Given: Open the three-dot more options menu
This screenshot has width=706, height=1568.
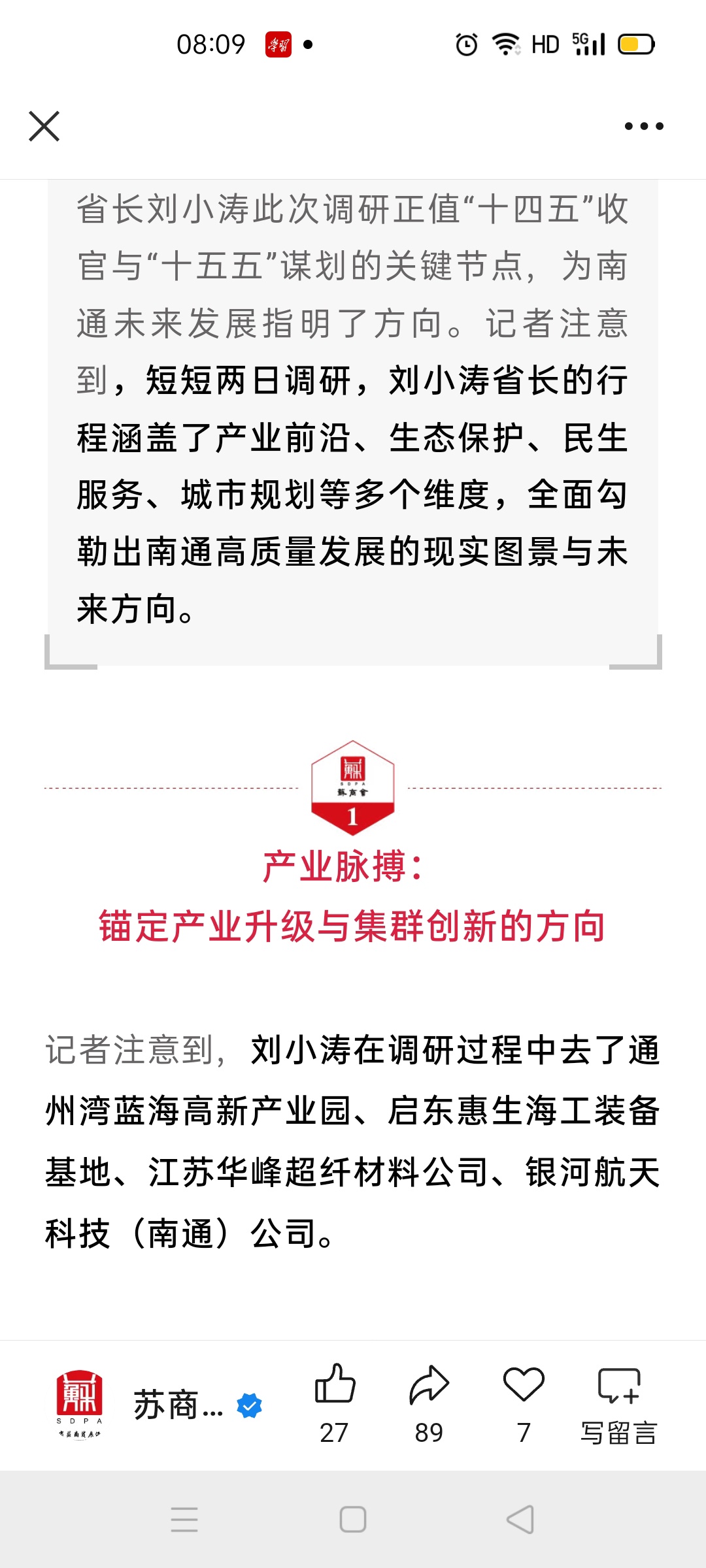Looking at the screenshot, I should (644, 126).
